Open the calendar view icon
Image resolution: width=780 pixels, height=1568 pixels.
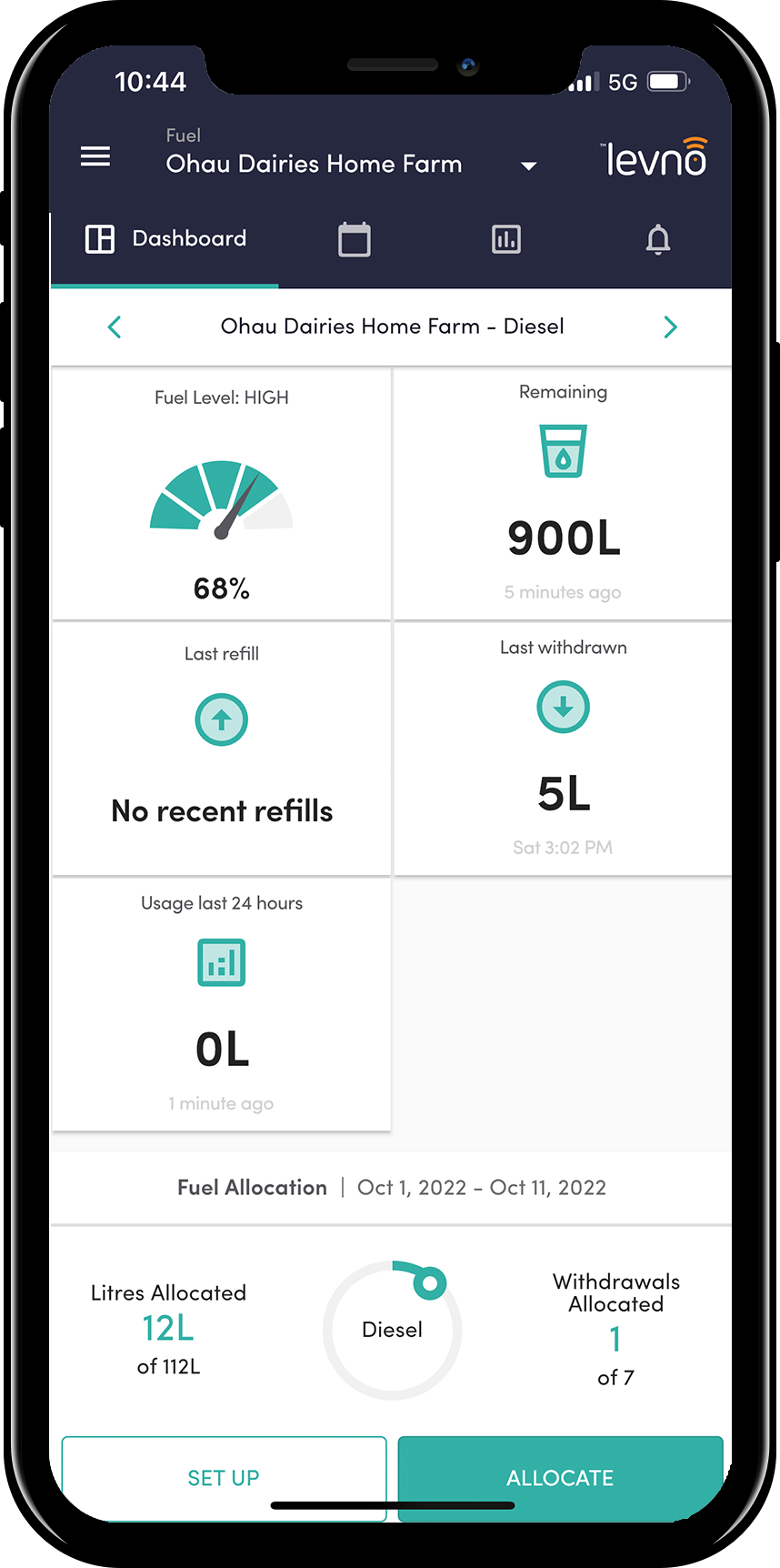point(354,239)
